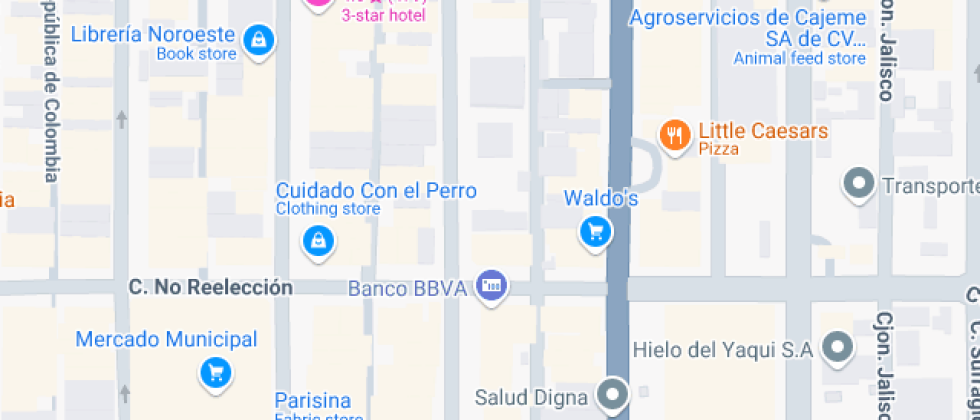Image resolution: width=980 pixels, height=420 pixels.
Task: Open the Waldo's shopping marker
Action: [x=595, y=233]
